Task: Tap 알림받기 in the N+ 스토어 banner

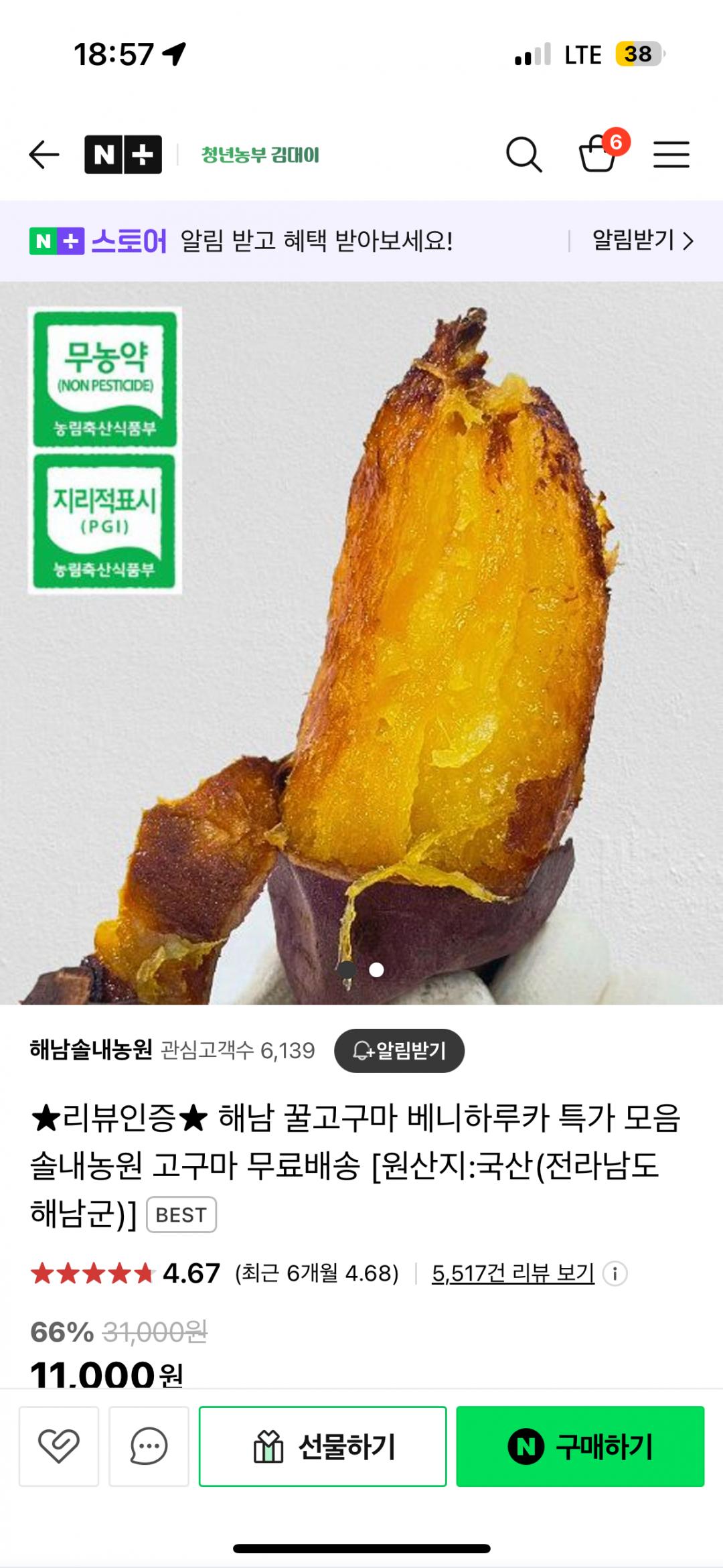Action: click(x=642, y=240)
